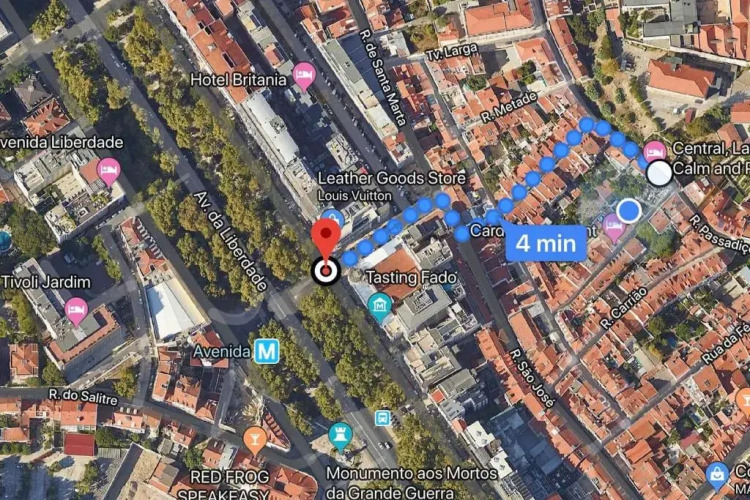Tap the bus stop marker near Monumento
Screen dimensions: 750x500
click(383, 417)
